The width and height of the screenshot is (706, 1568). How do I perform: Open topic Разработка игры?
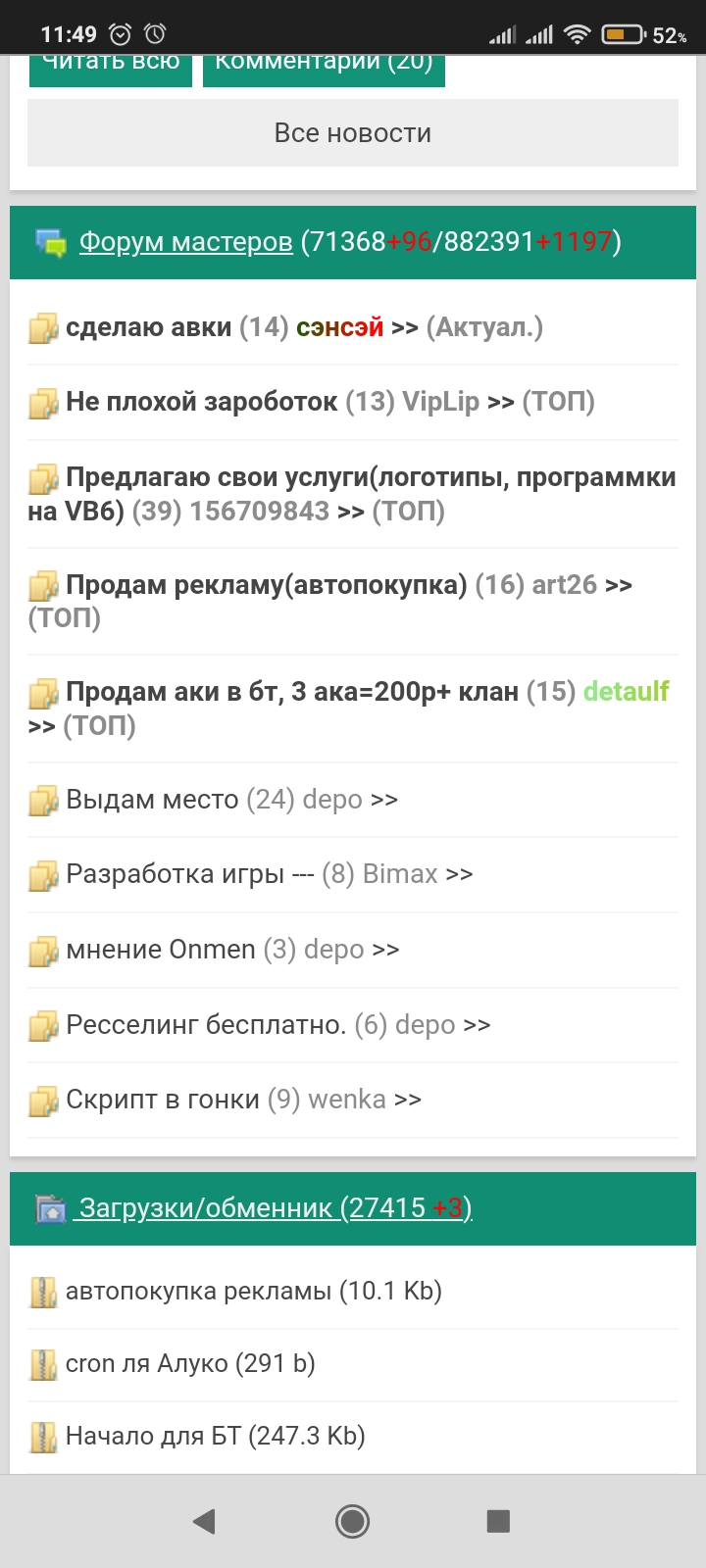coord(176,874)
